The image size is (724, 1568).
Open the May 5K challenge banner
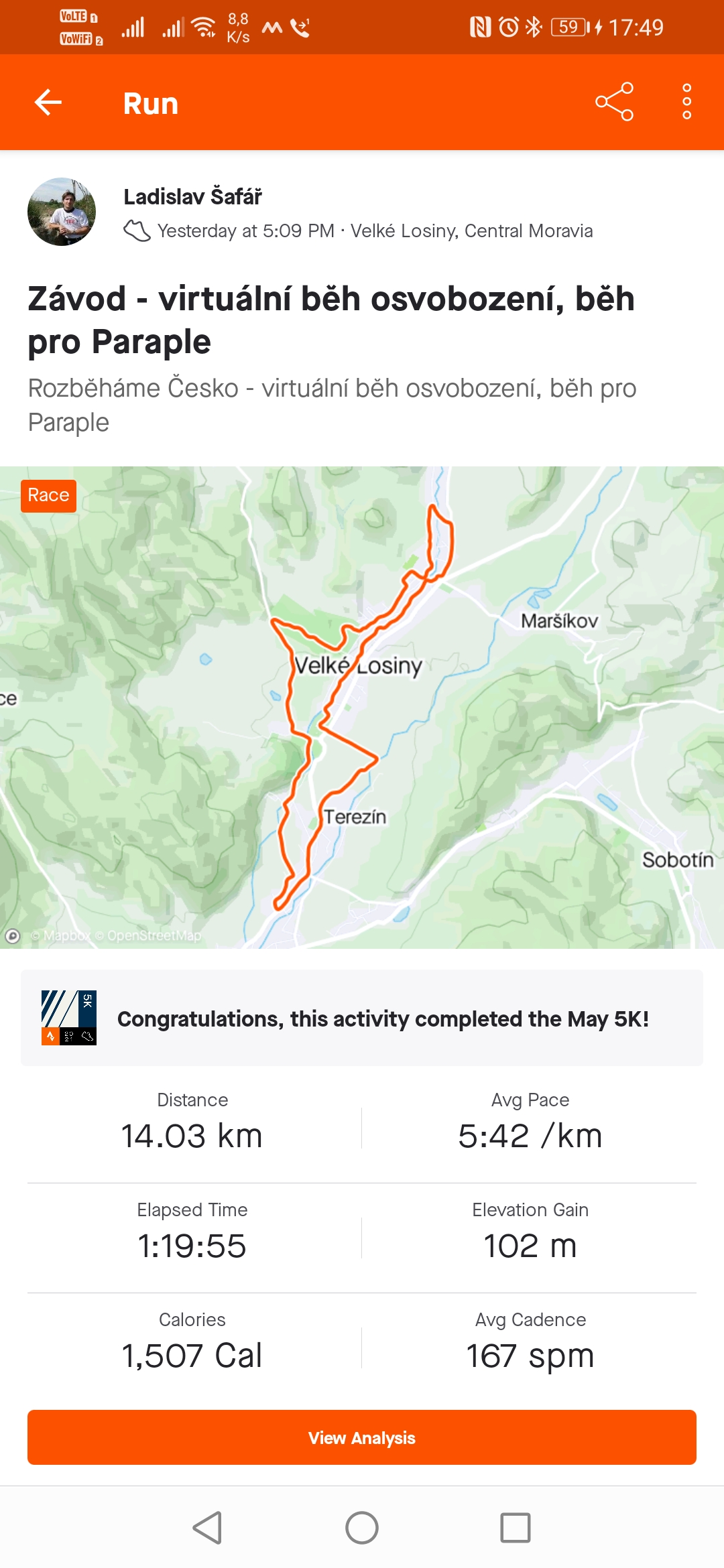tap(362, 1018)
